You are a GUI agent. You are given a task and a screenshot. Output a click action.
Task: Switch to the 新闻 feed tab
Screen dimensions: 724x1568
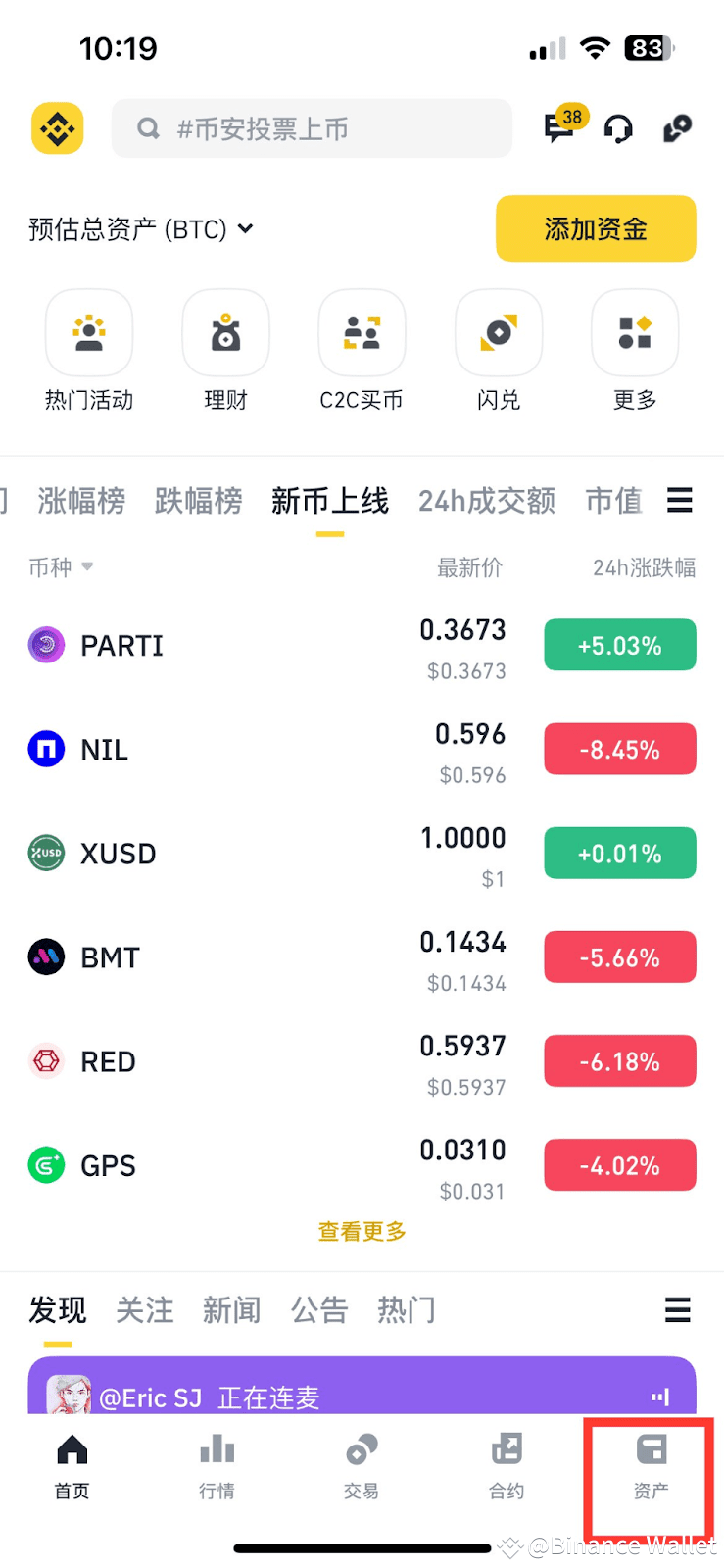coord(232,1310)
